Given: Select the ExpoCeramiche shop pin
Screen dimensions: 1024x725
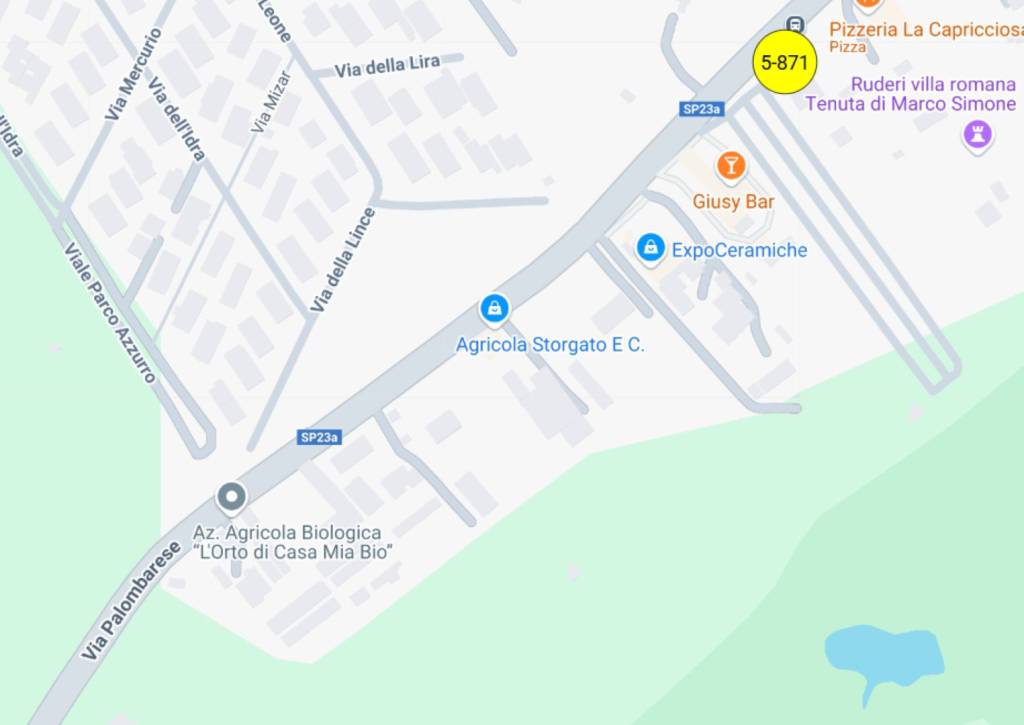Looking at the screenshot, I should point(651,246).
